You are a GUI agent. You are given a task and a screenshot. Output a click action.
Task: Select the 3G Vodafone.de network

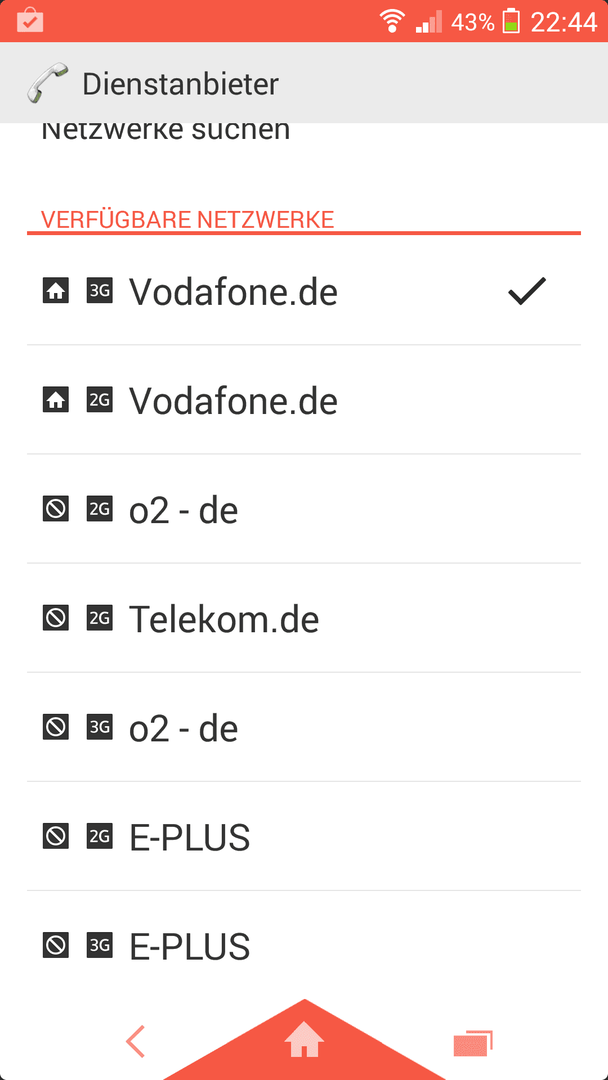tap(304, 291)
